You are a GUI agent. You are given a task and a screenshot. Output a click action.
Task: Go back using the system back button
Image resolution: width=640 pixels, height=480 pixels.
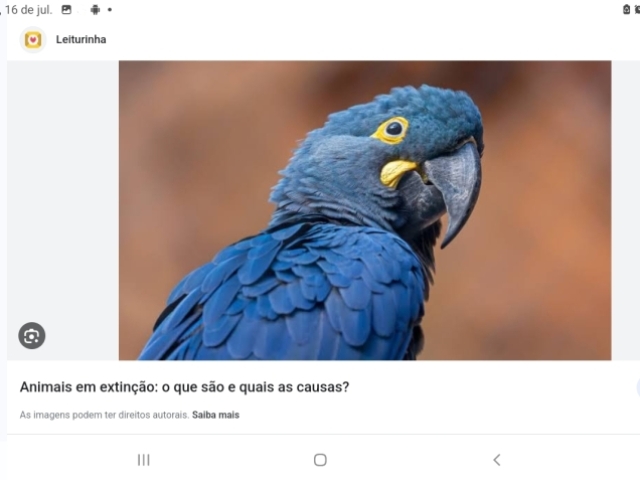pyautogui.click(x=496, y=460)
